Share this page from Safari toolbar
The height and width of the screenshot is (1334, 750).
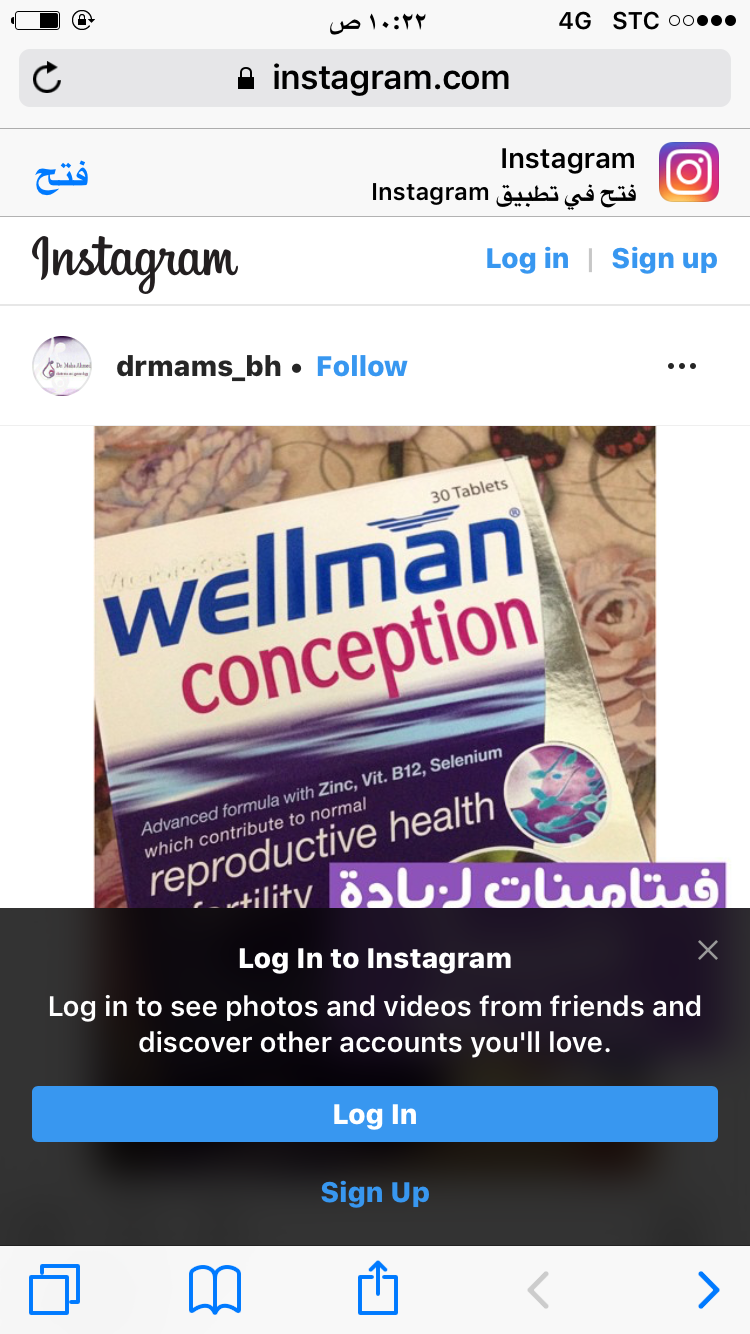point(378,1287)
